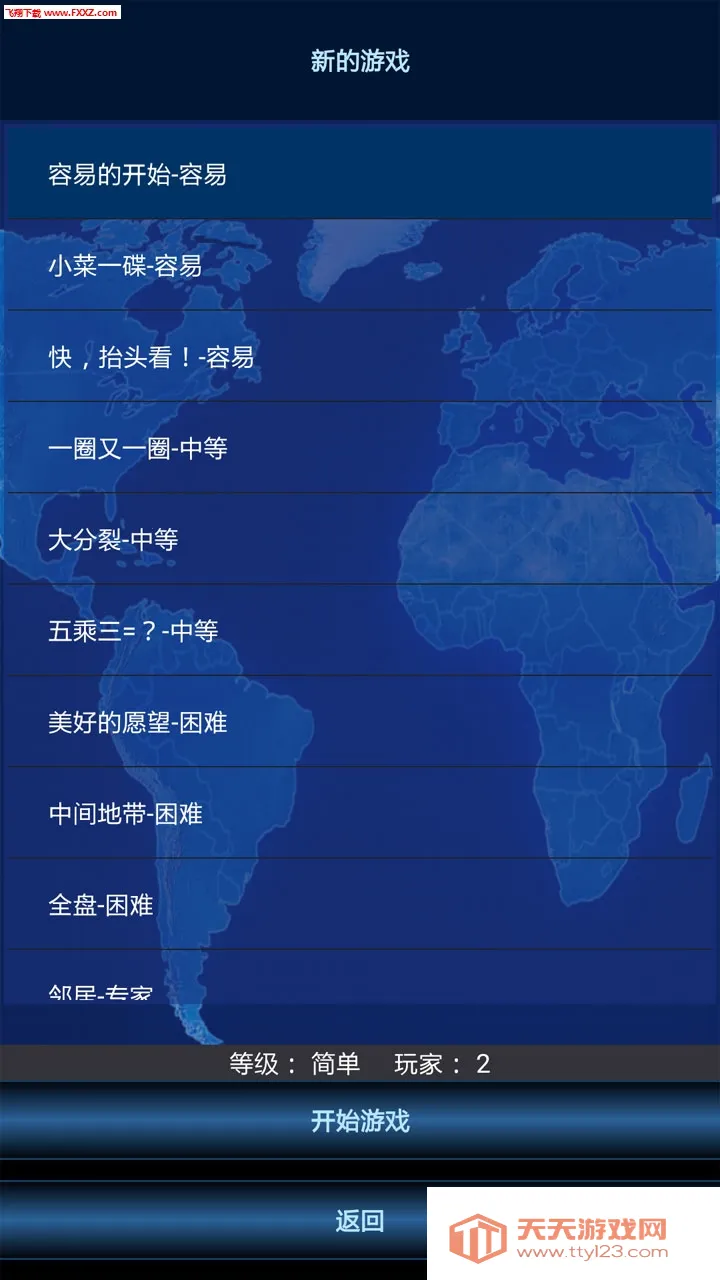Tap the 返回 button
The height and width of the screenshot is (1280, 720).
[360, 1220]
